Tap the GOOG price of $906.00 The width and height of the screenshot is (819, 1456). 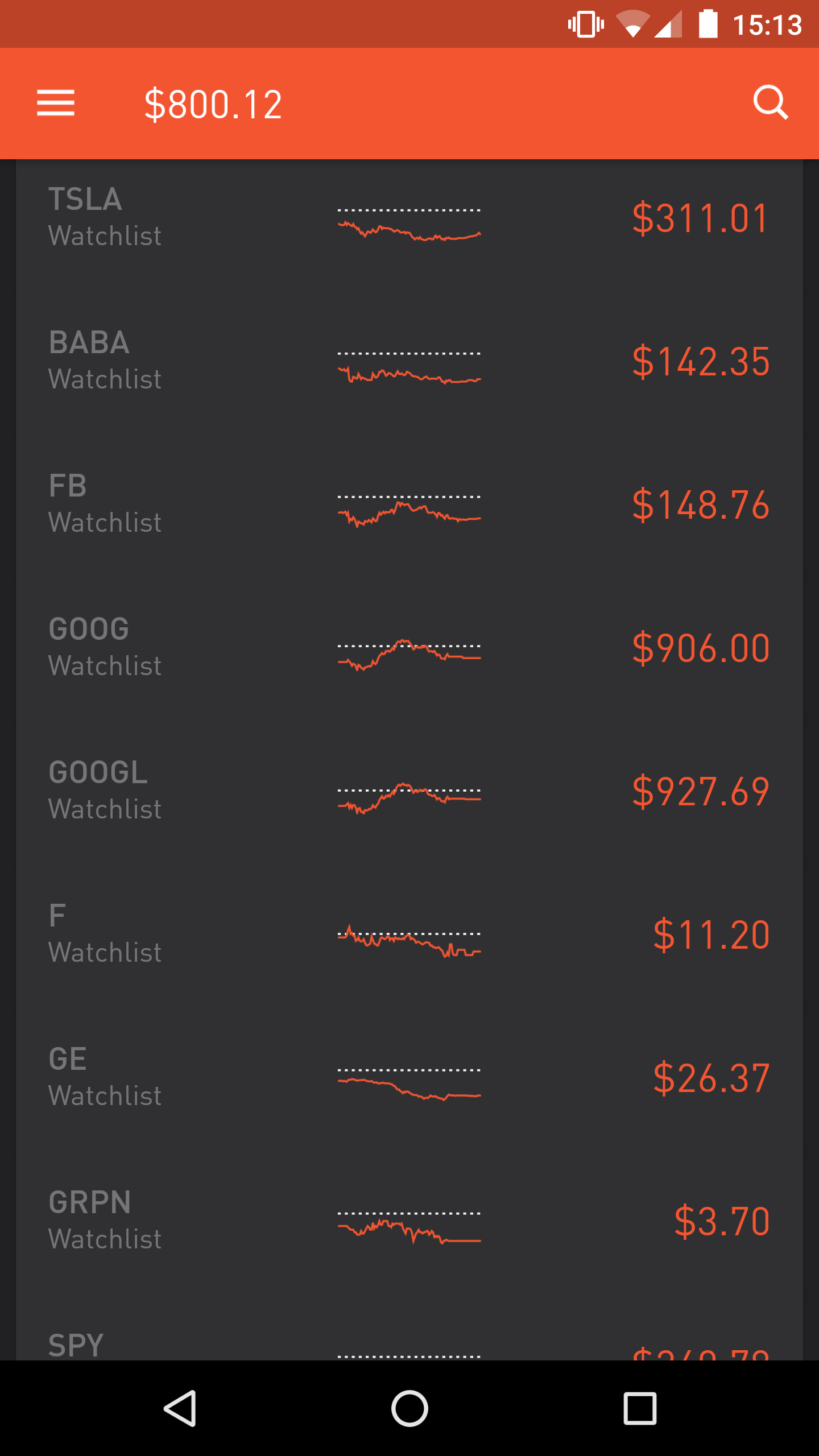[x=700, y=647]
